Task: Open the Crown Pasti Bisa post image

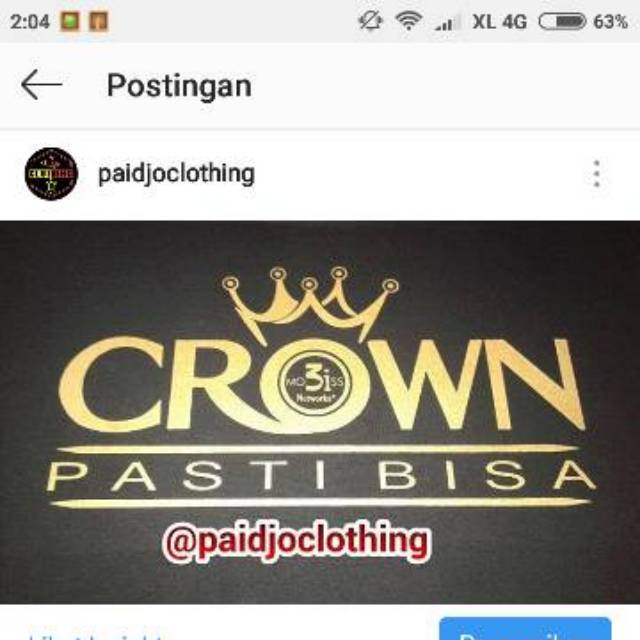Action: (x=320, y=410)
